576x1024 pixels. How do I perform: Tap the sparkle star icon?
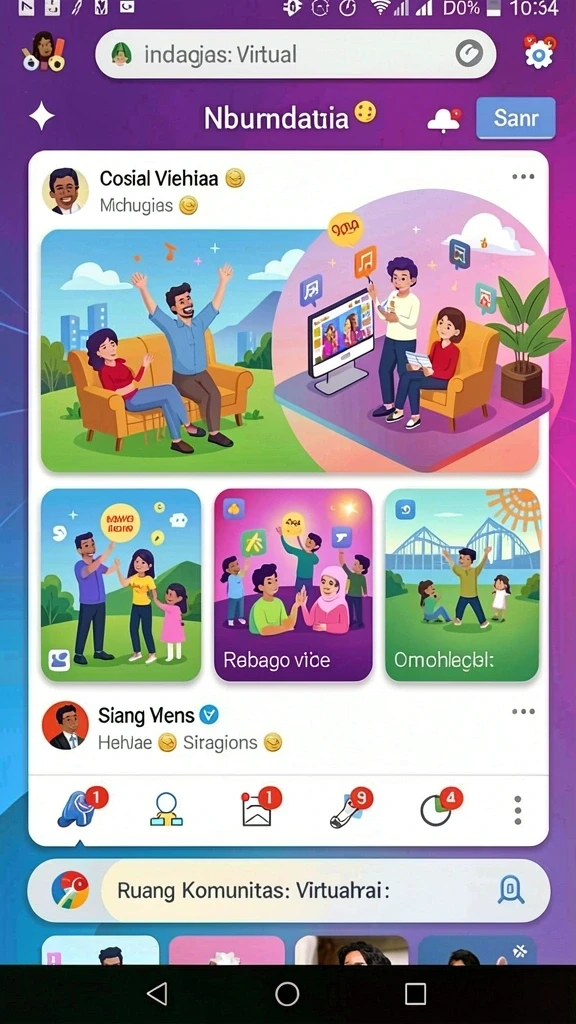click(41, 118)
